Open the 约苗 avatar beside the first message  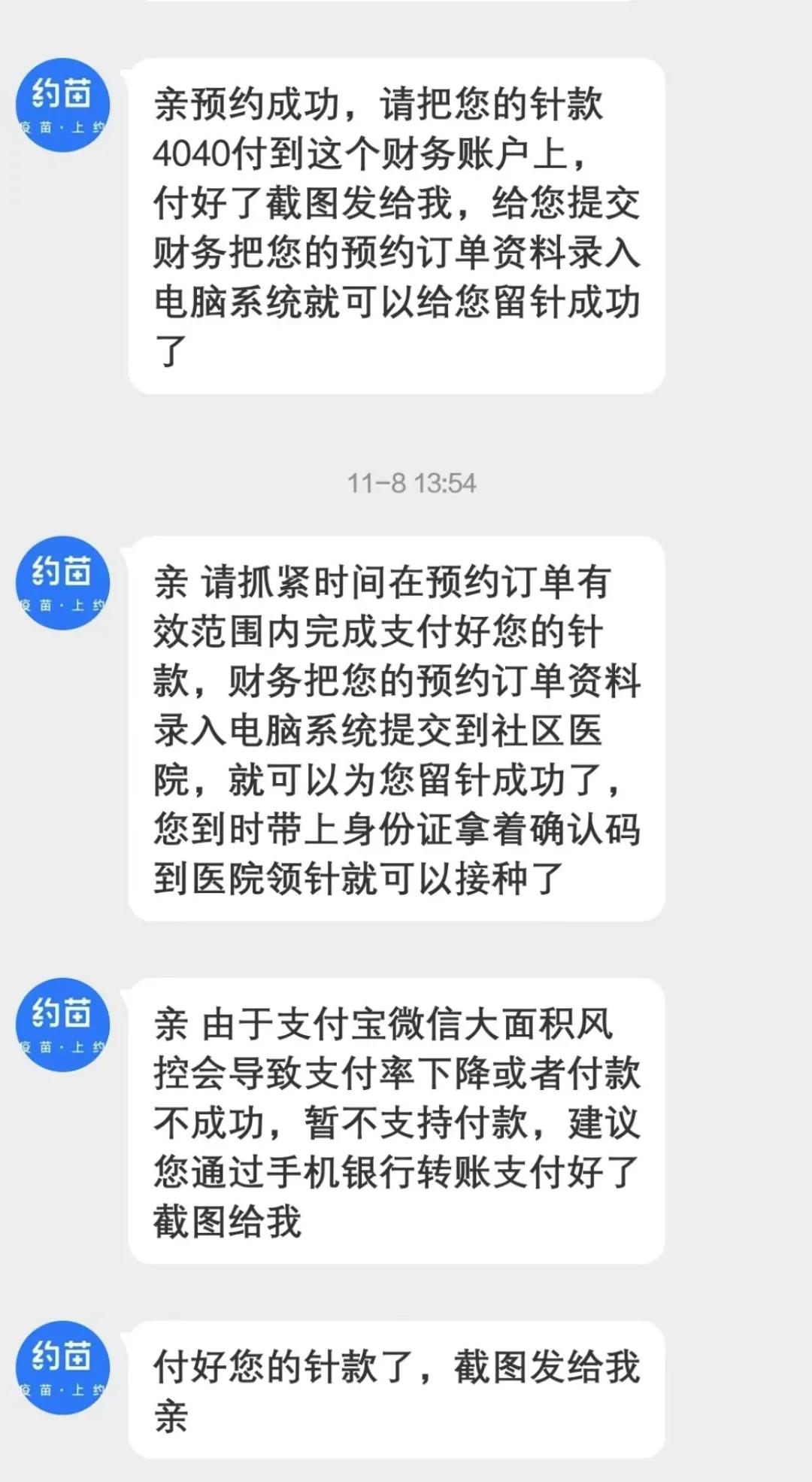click(62, 105)
